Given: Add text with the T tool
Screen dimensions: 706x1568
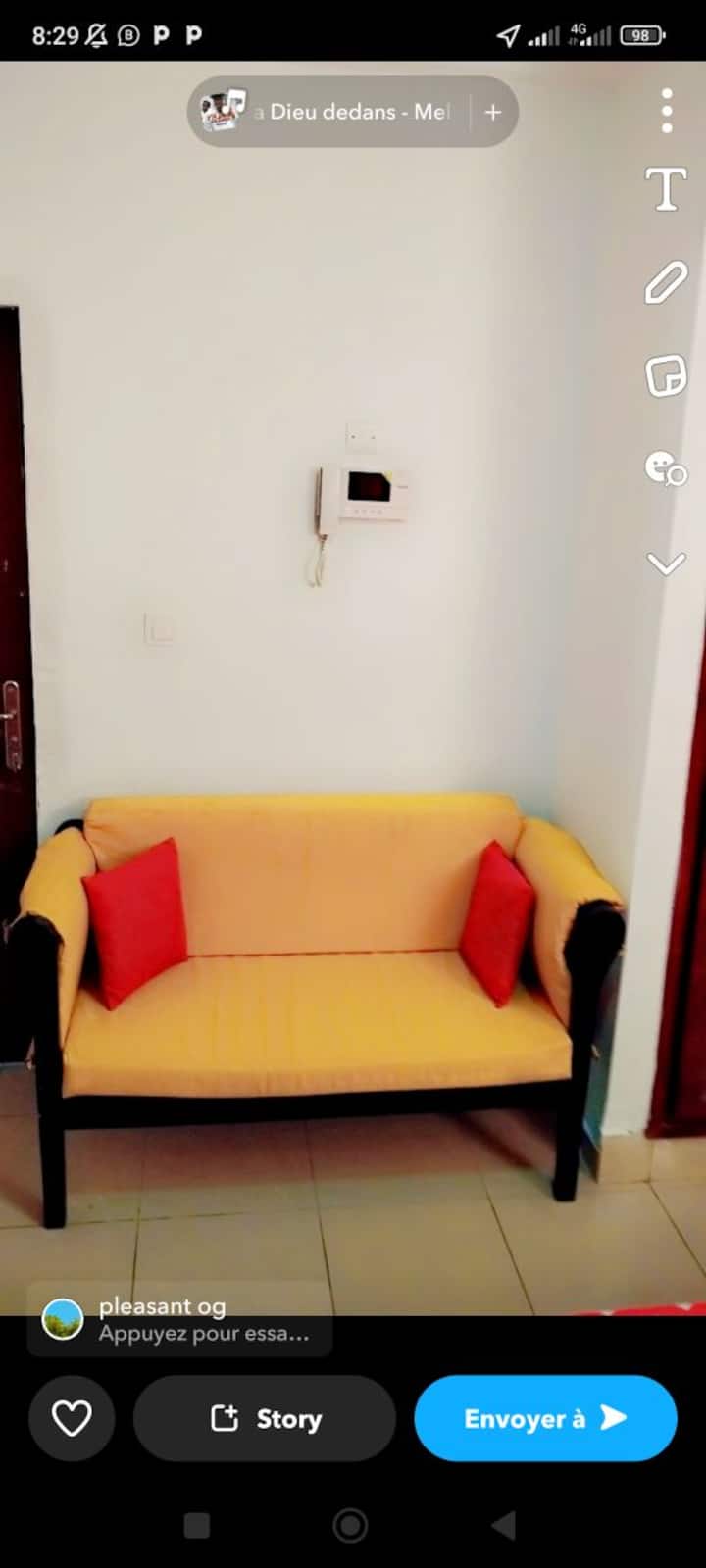Looking at the screenshot, I should tap(666, 188).
